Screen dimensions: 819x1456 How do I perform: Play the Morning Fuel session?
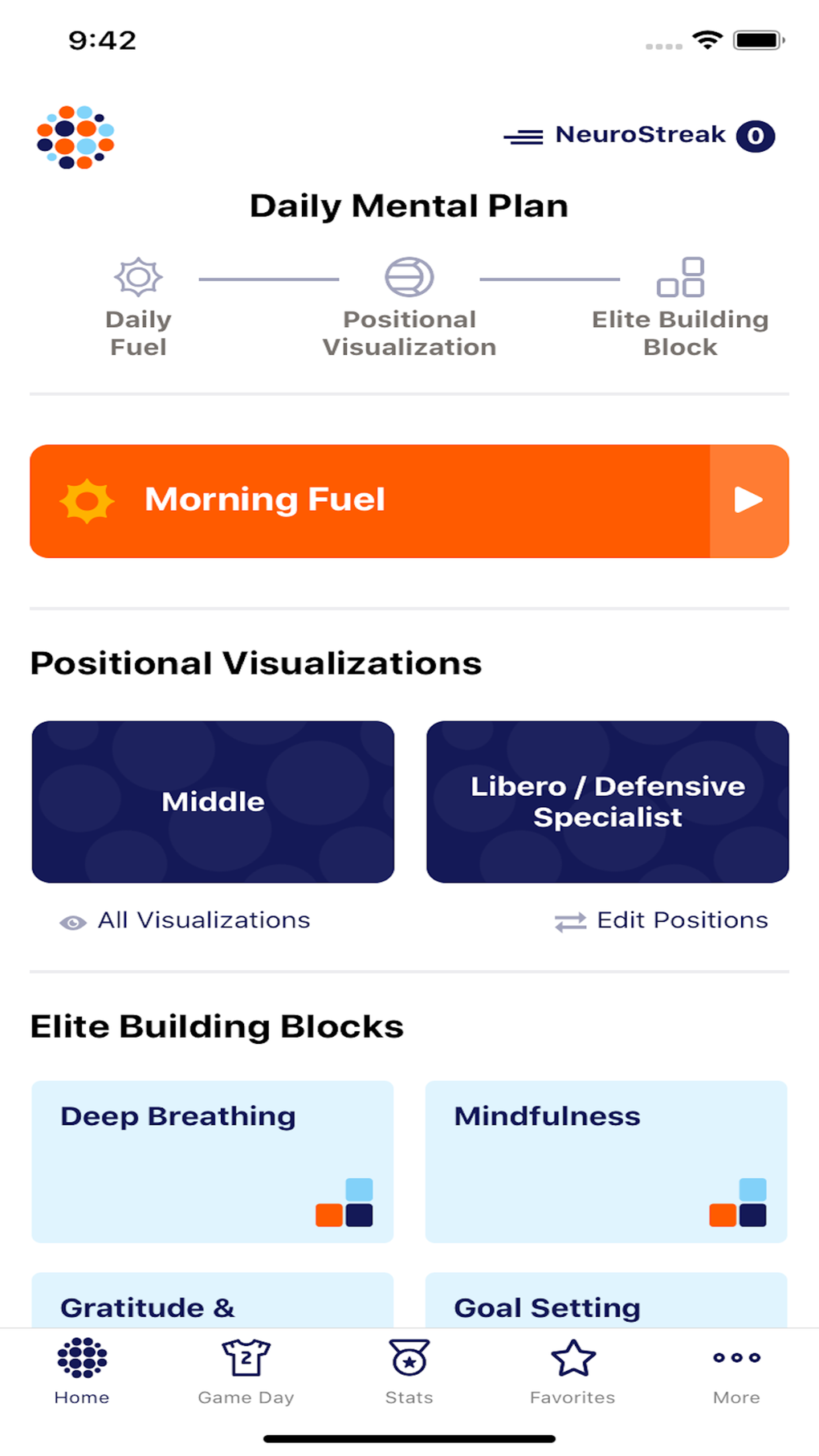(748, 500)
